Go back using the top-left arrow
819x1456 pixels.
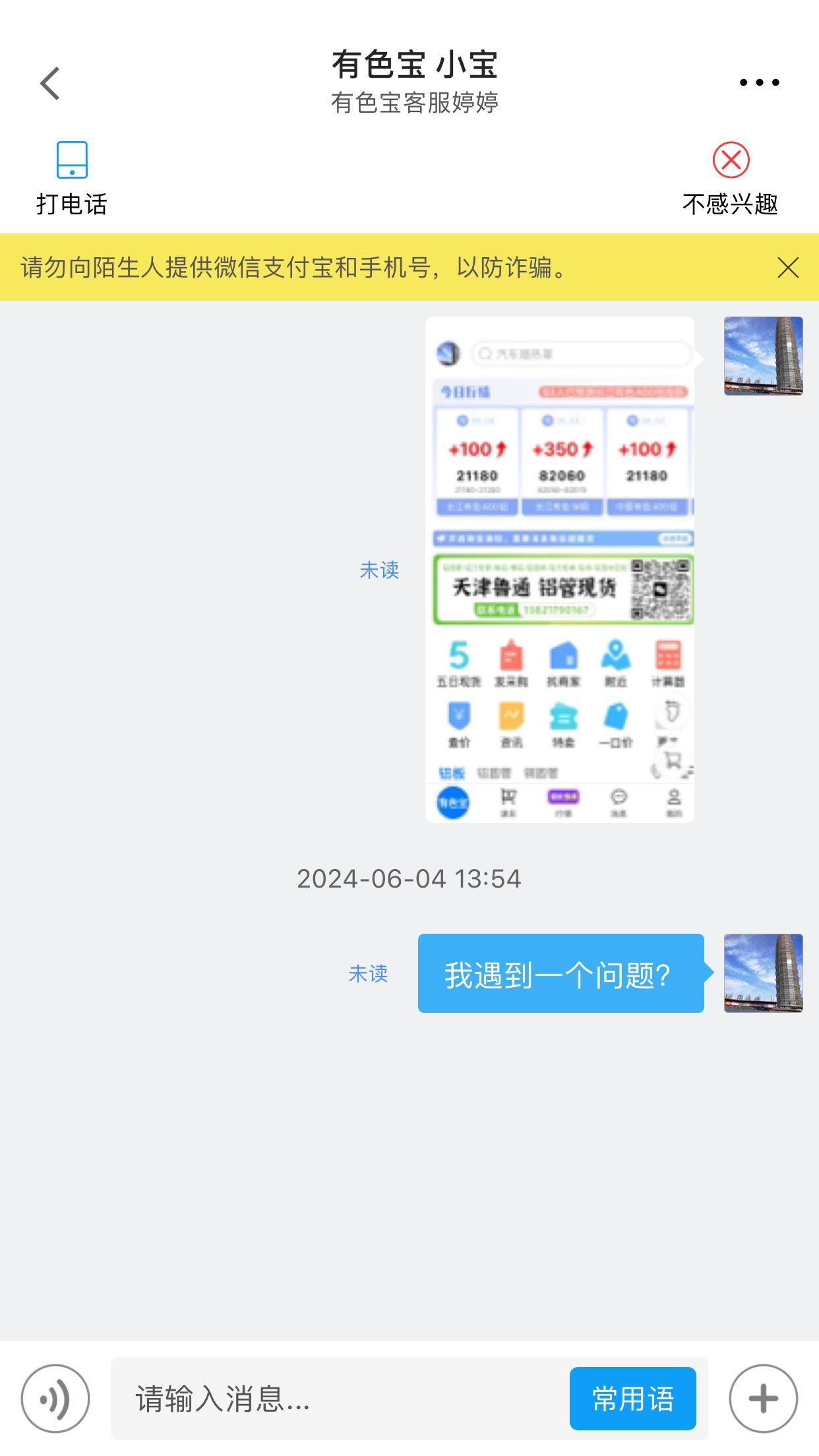point(50,83)
